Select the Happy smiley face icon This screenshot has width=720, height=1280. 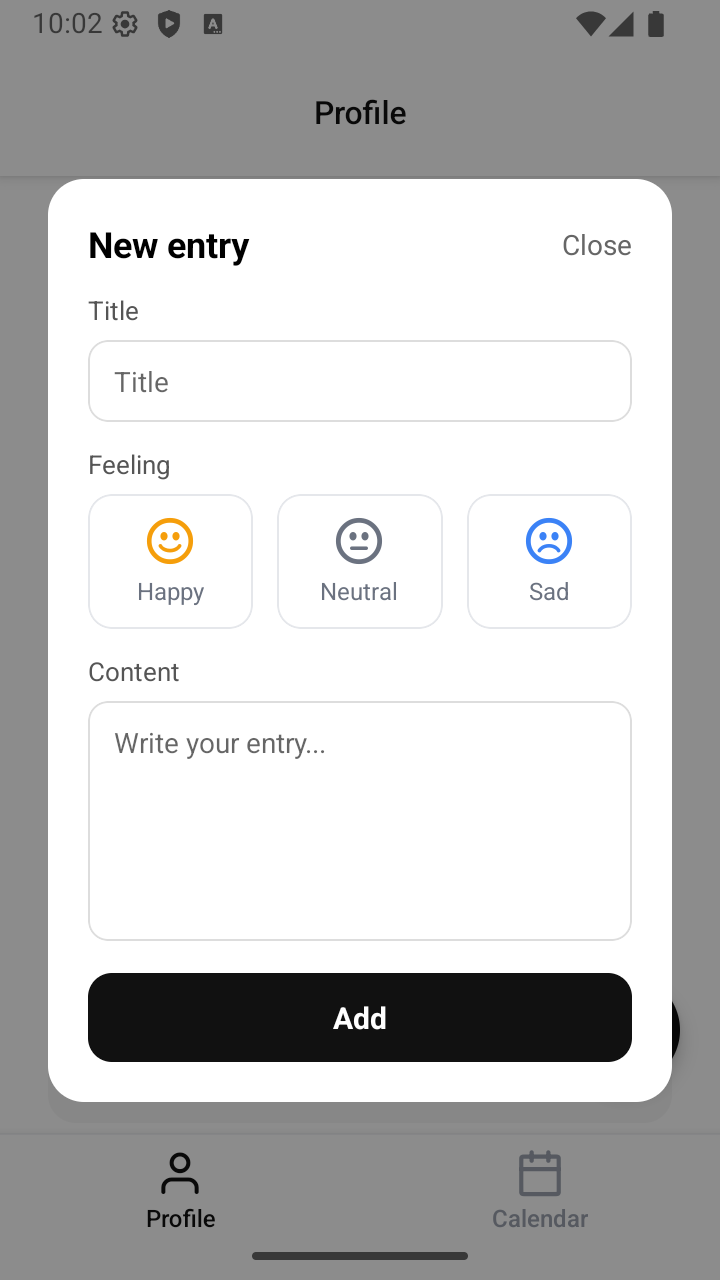tap(170, 540)
